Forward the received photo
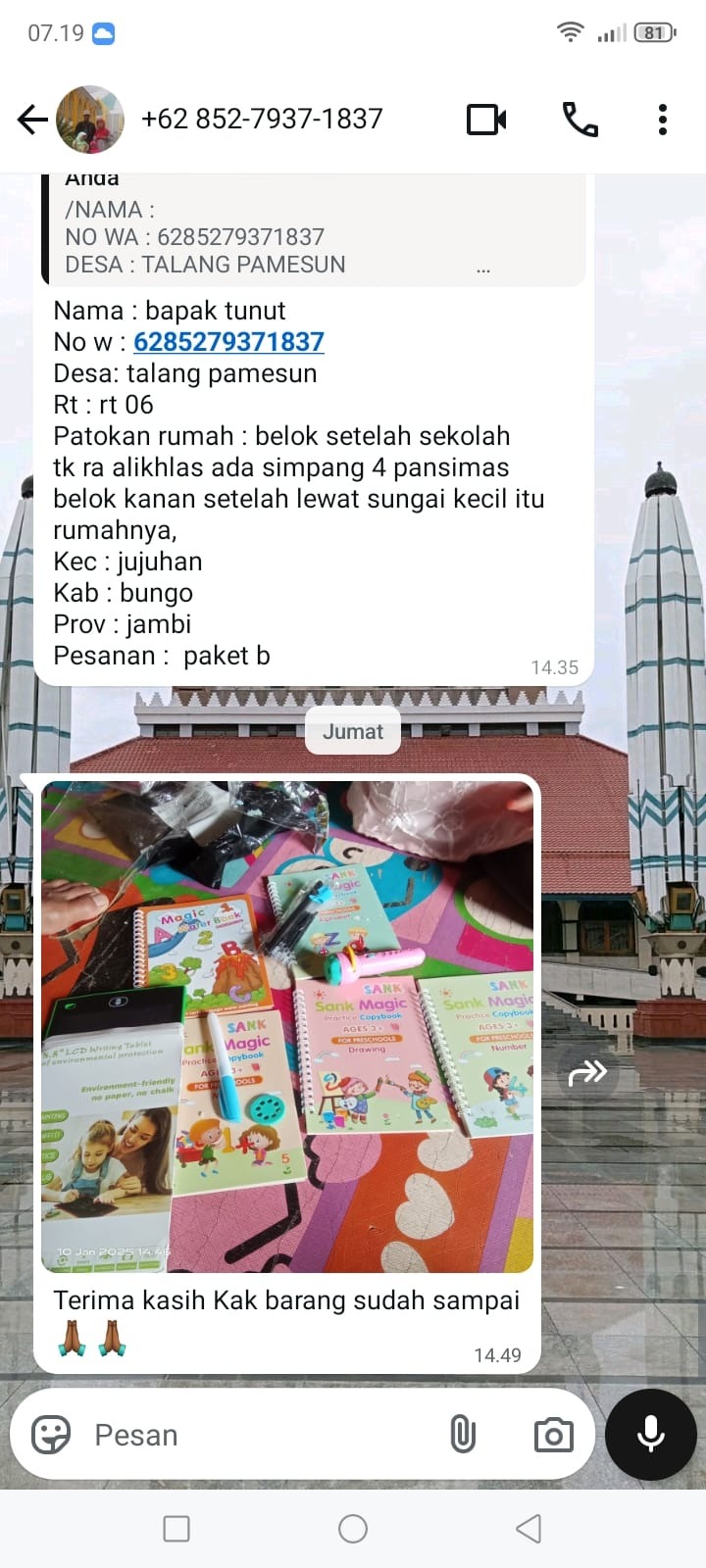 point(587,1073)
